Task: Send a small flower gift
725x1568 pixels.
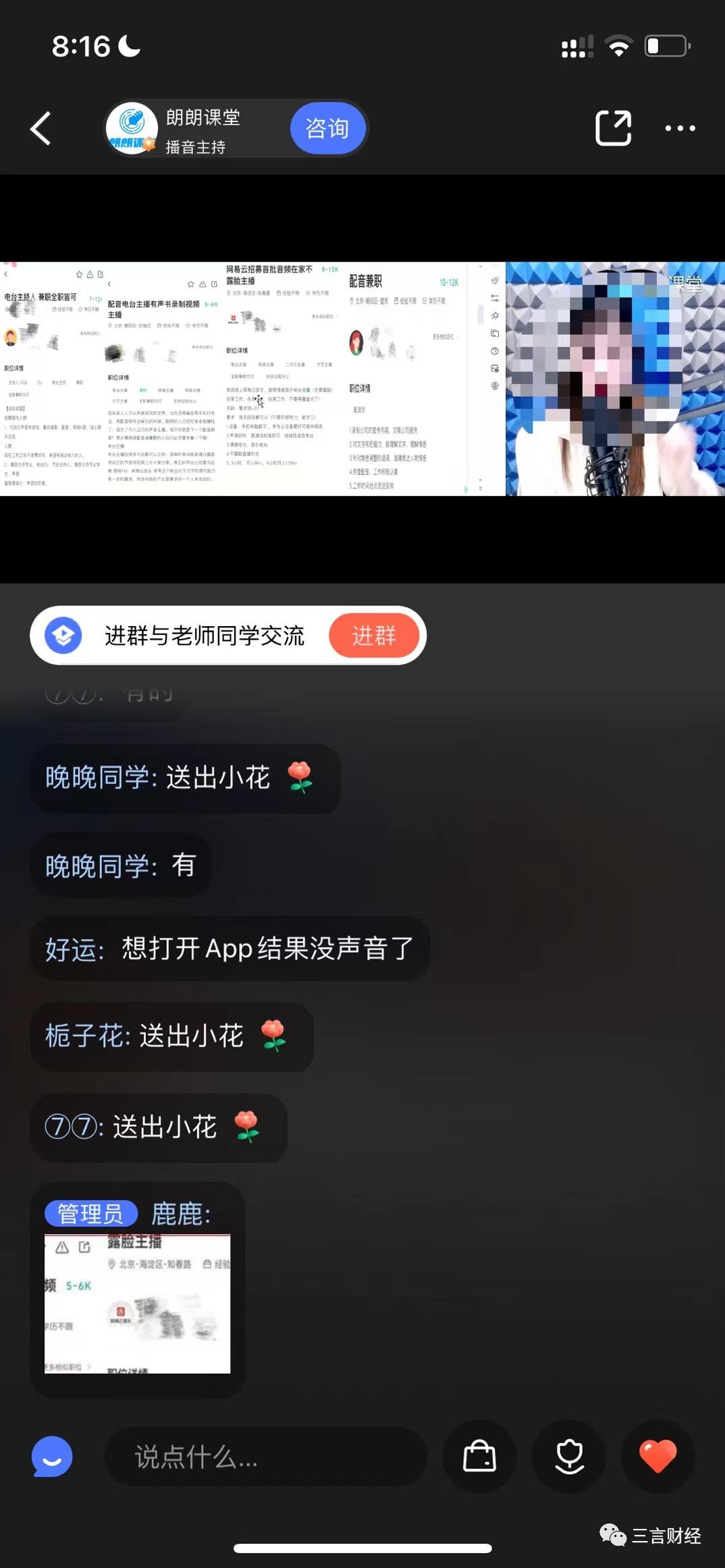Action: coord(569,1457)
